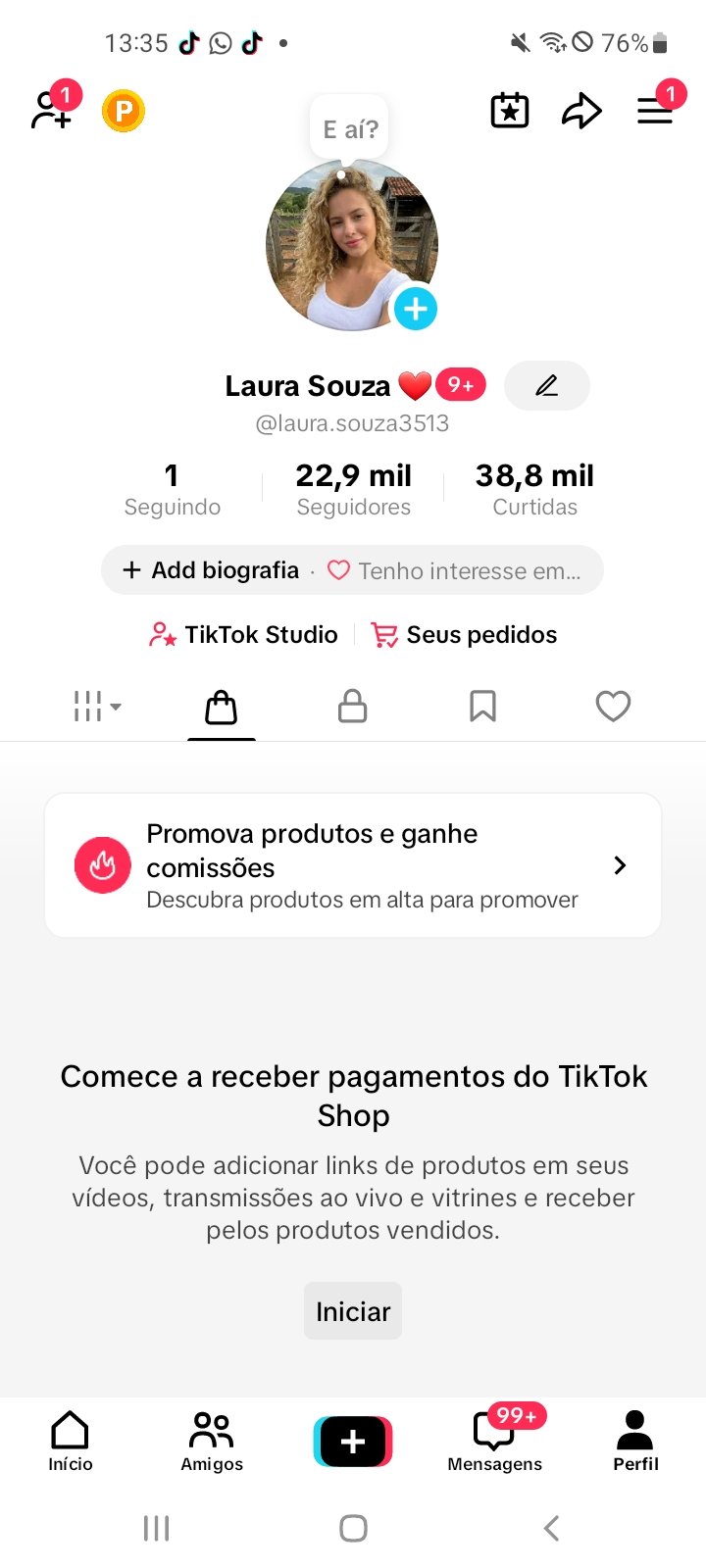
Task: Open the hamburger menu
Action: pyautogui.click(x=655, y=111)
